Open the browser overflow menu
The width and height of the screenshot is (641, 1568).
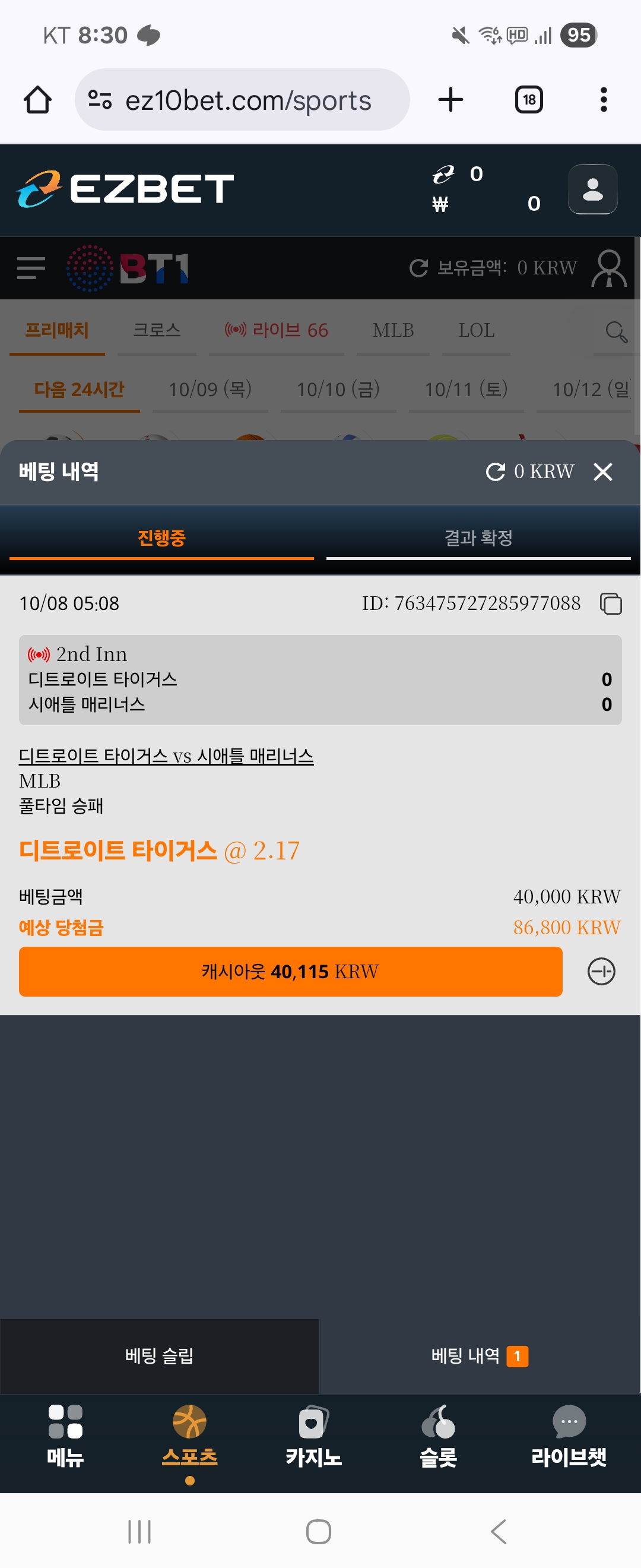603,100
